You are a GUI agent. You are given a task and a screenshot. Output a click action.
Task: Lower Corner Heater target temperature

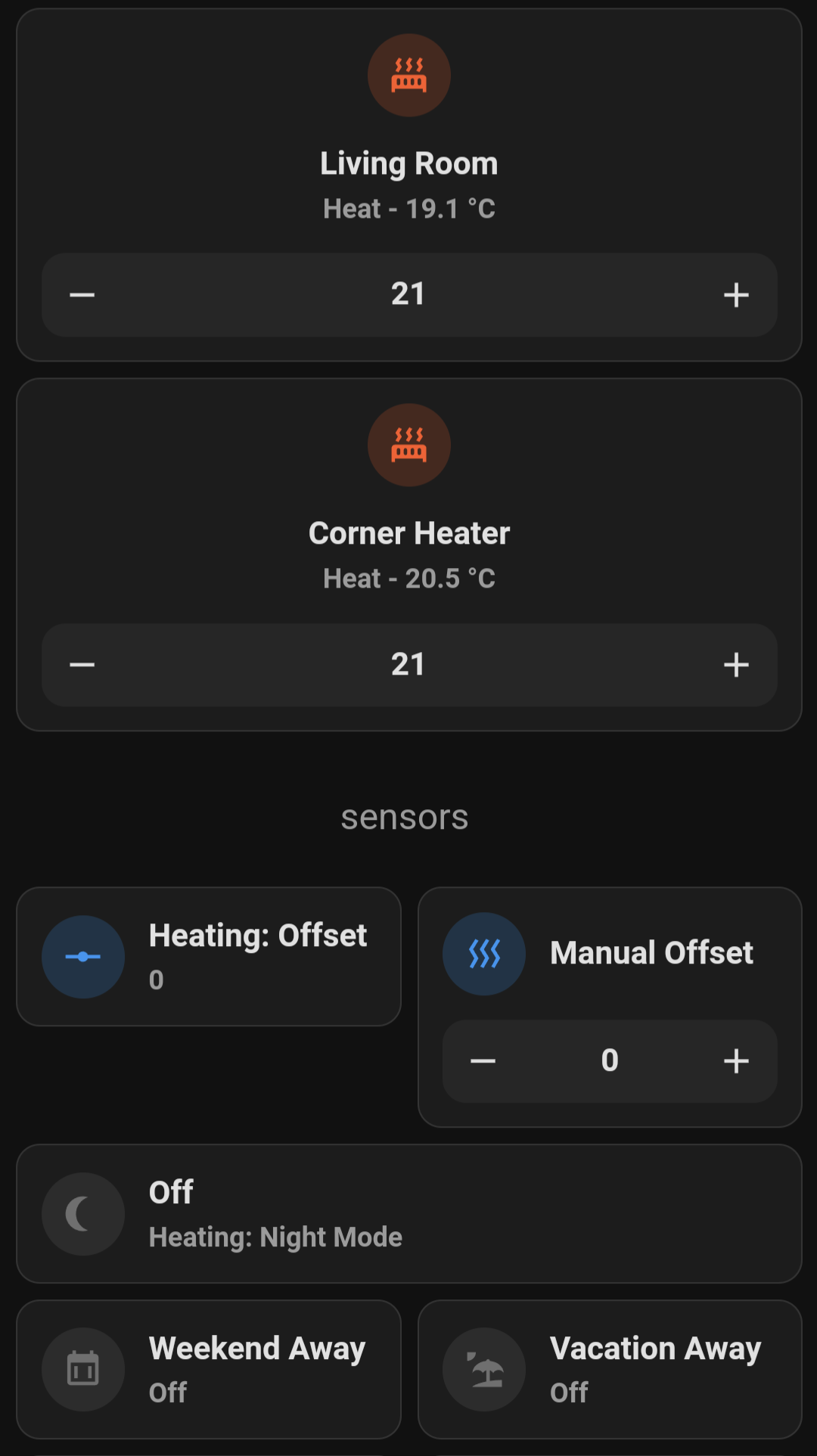pos(82,665)
